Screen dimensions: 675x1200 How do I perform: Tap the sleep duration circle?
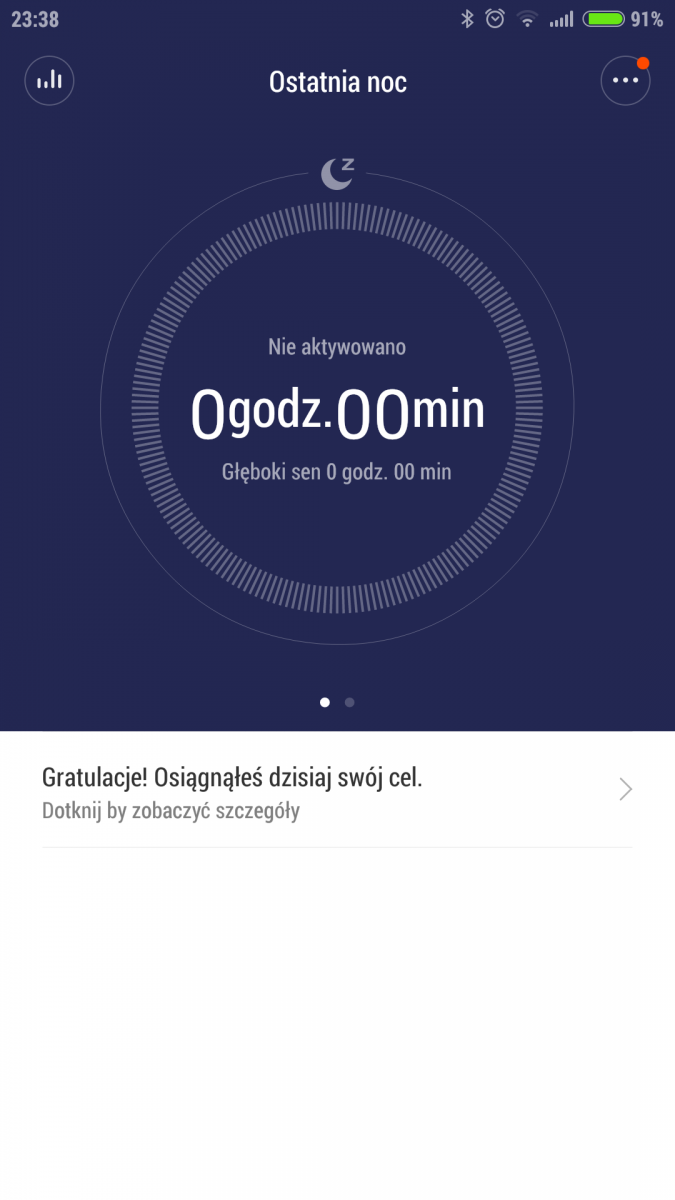337,410
